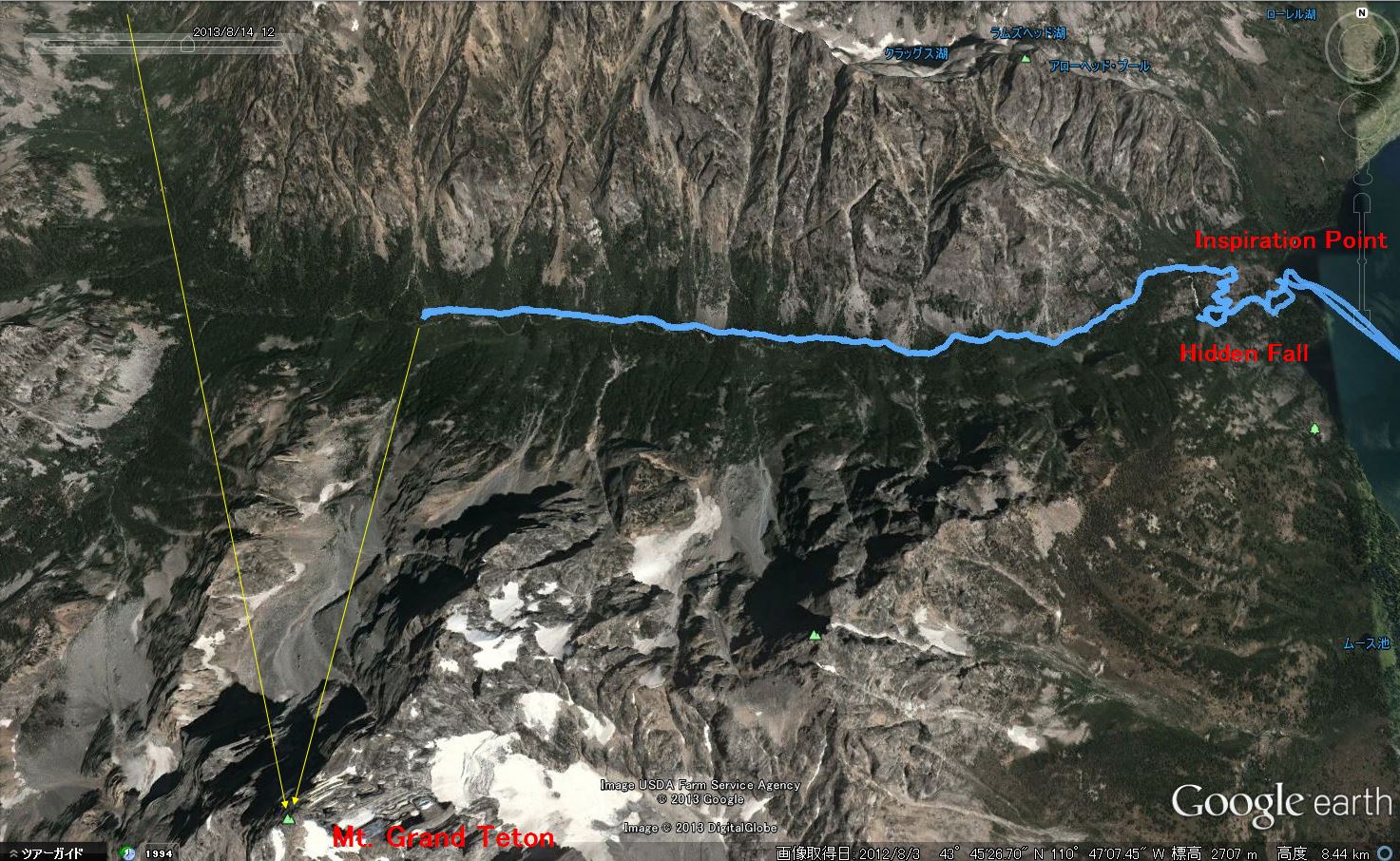Open the ムース池 place label

coord(1366,643)
